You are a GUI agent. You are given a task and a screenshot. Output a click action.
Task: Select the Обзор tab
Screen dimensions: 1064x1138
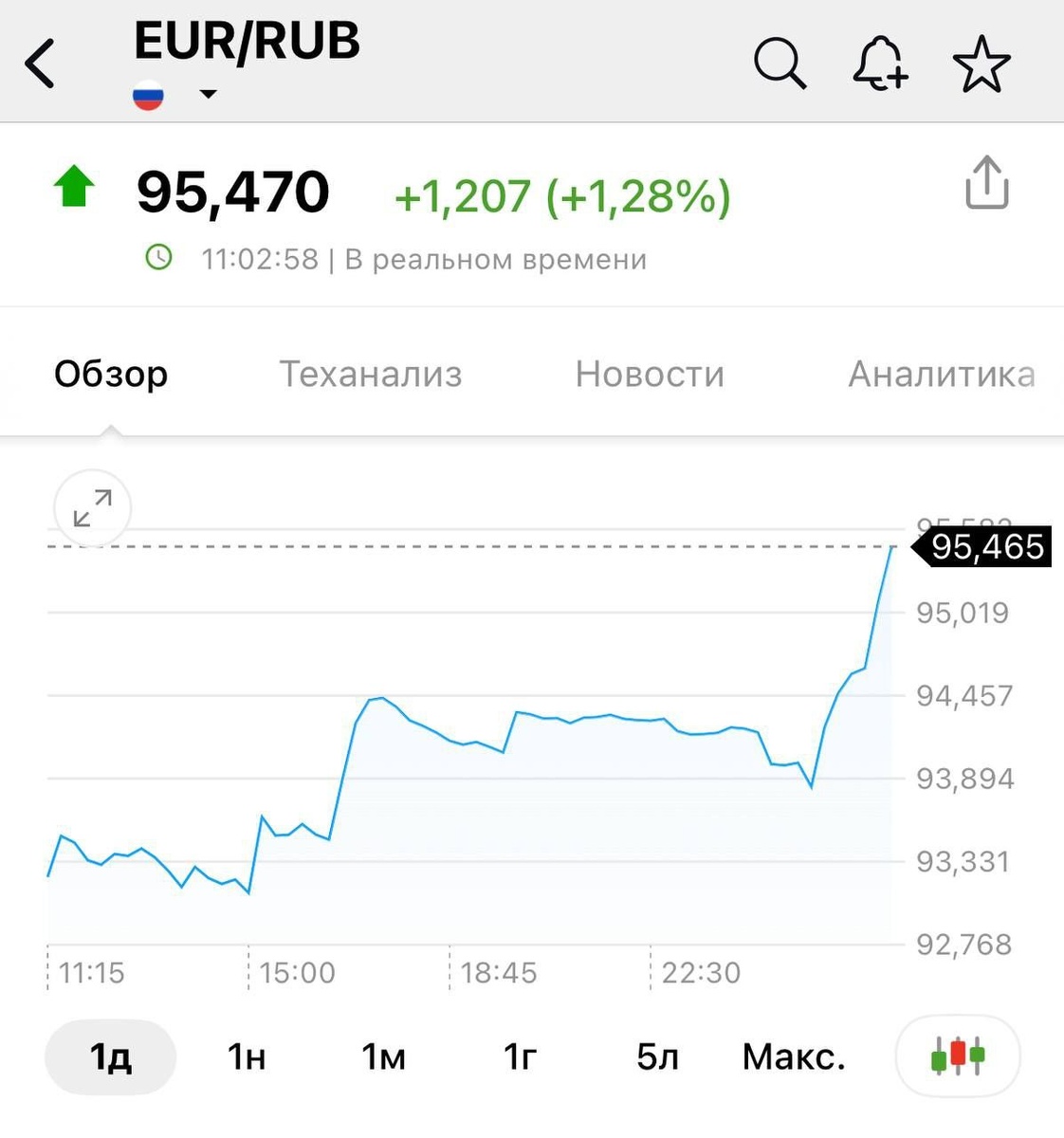[x=111, y=374]
